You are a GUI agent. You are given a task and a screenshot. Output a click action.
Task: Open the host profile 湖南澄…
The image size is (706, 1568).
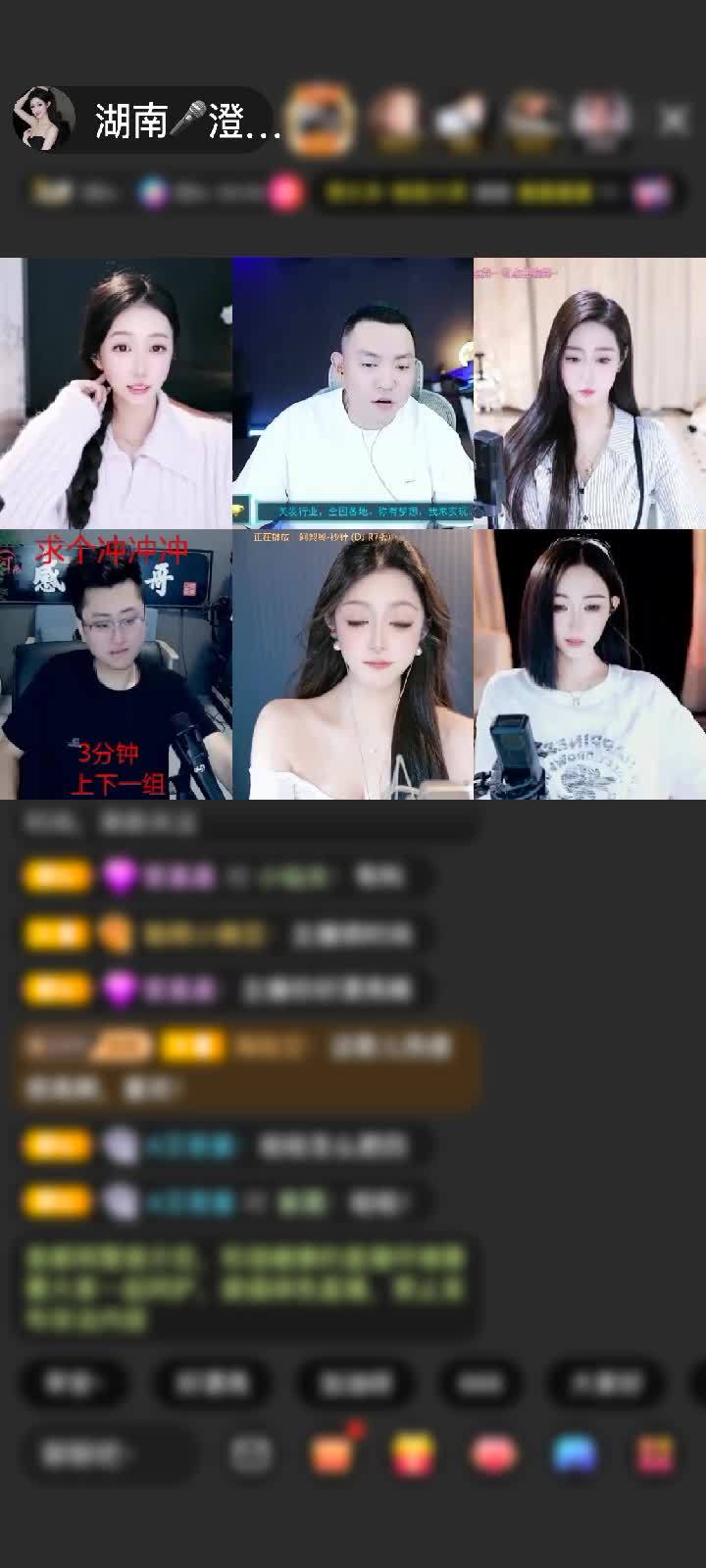pyautogui.click(x=186, y=121)
